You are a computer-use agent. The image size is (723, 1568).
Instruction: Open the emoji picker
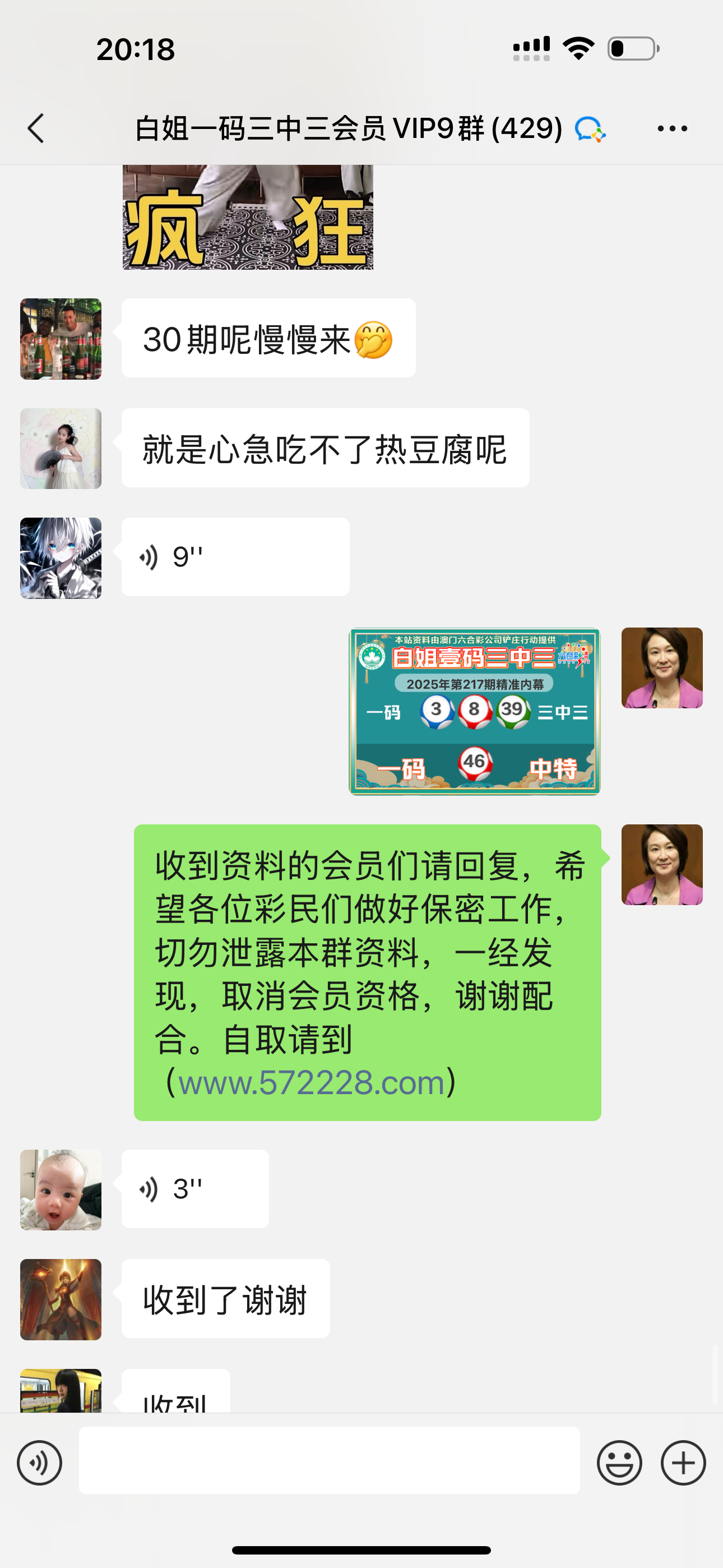click(619, 1463)
